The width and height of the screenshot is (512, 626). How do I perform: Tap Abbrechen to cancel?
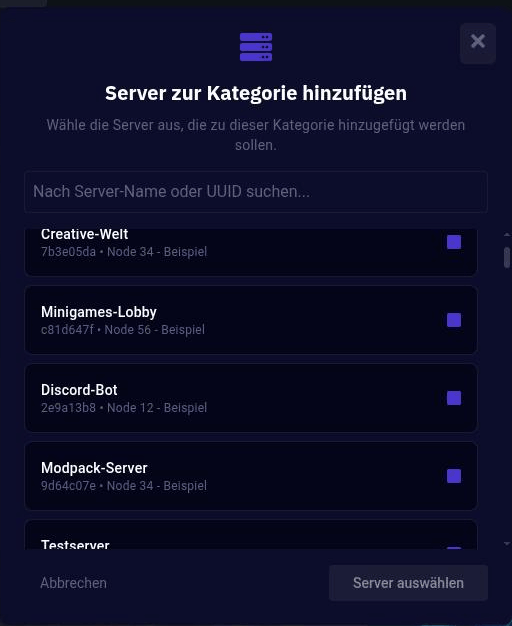[x=73, y=583]
